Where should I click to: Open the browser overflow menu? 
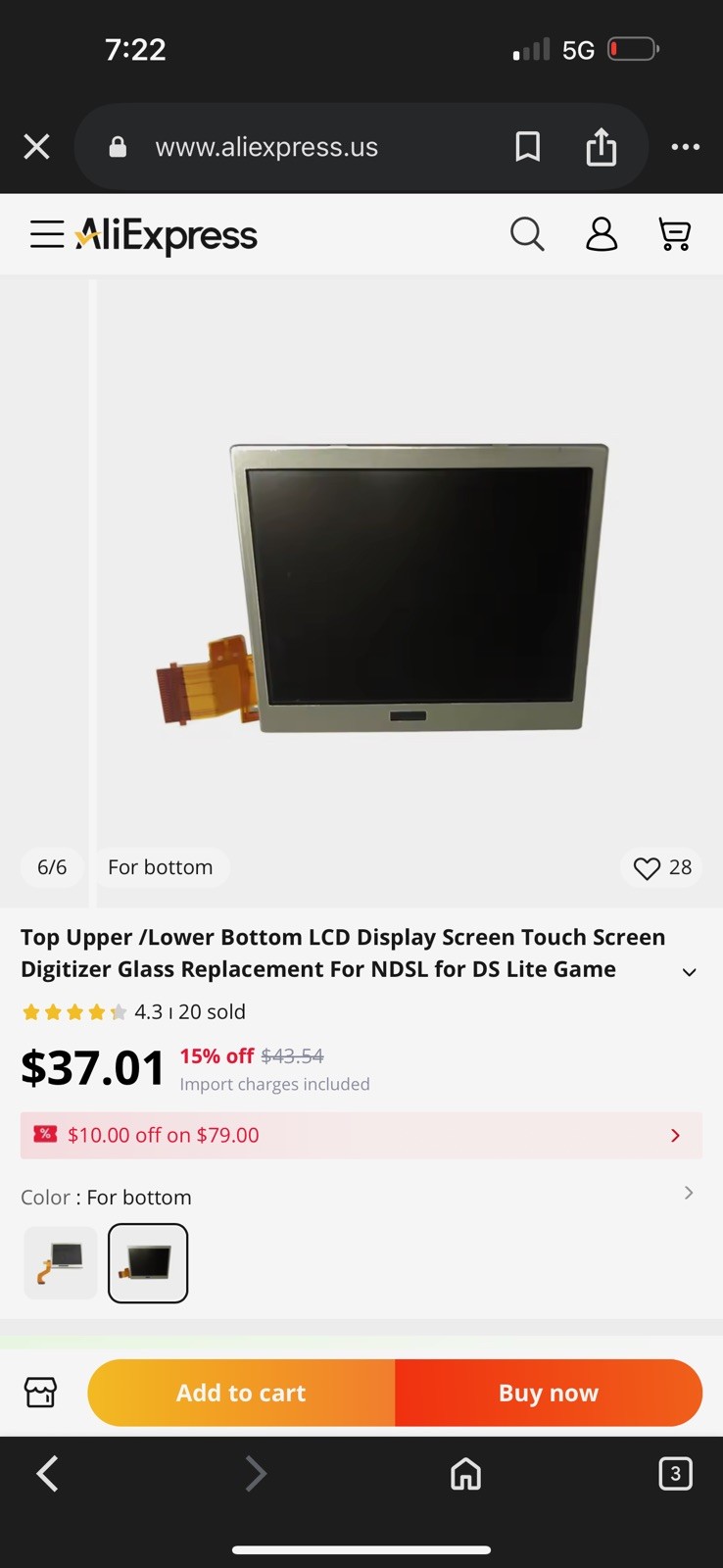click(685, 147)
